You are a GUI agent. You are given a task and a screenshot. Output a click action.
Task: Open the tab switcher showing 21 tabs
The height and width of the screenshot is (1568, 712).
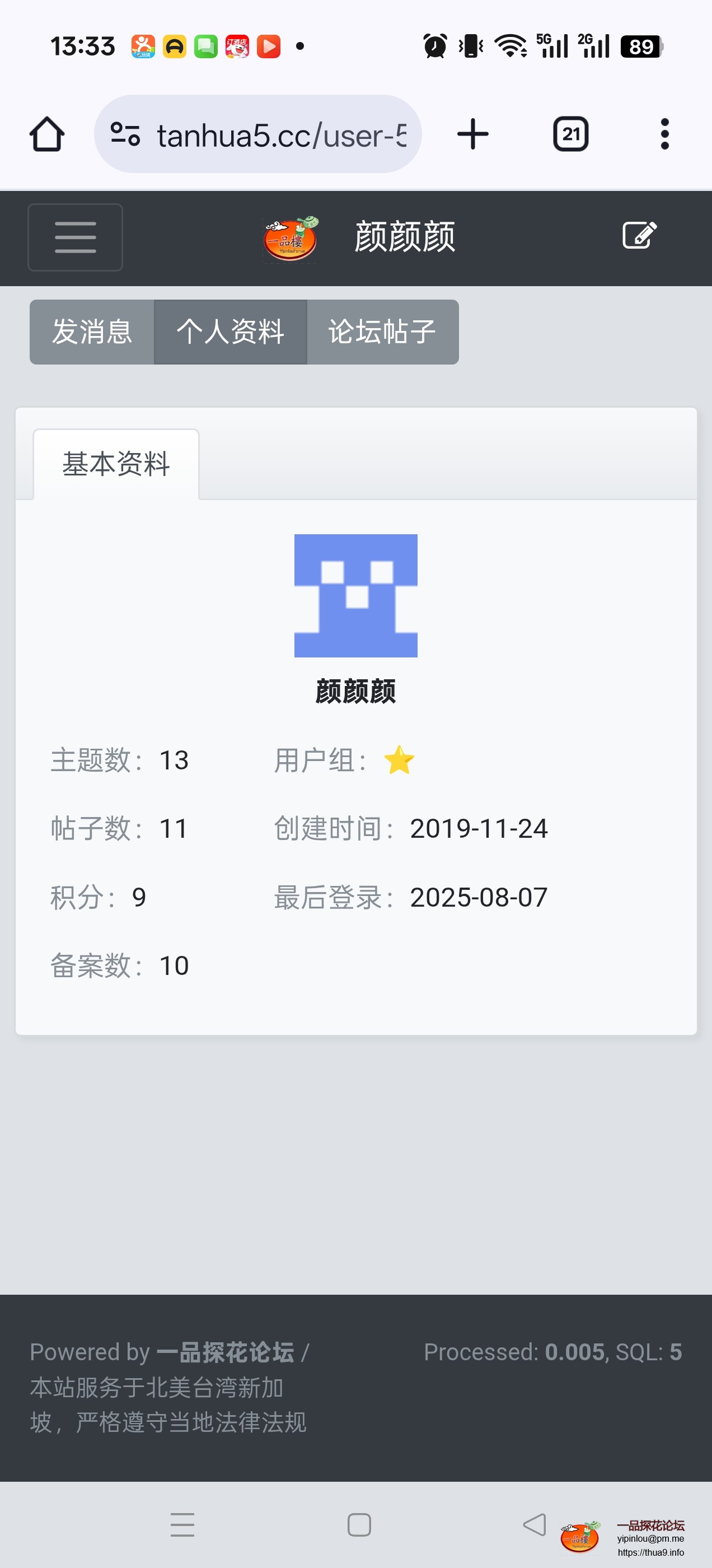point(570,134)
